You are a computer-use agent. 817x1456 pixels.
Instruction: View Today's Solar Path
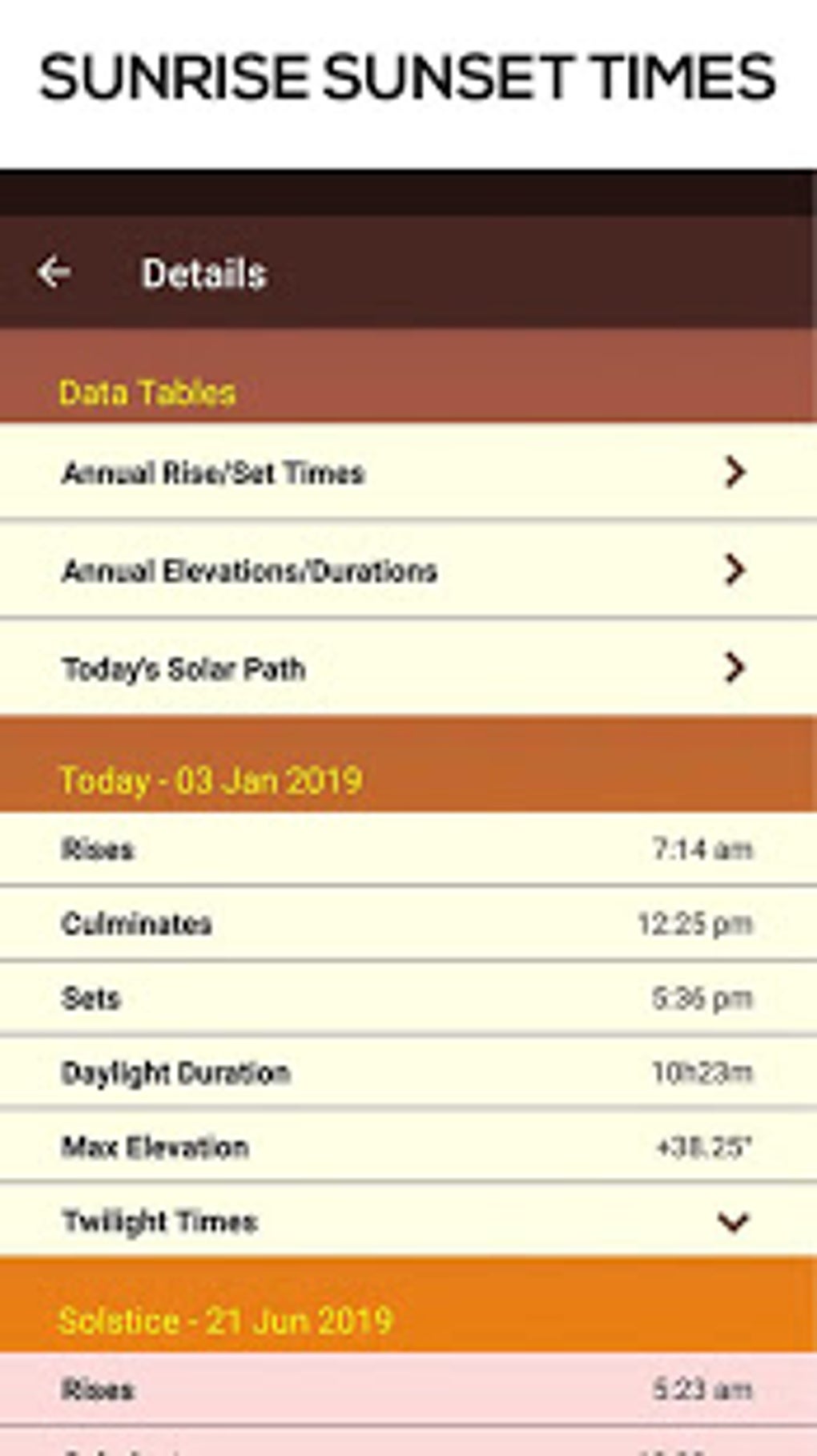pyautogui.click(x=407, y=668)
